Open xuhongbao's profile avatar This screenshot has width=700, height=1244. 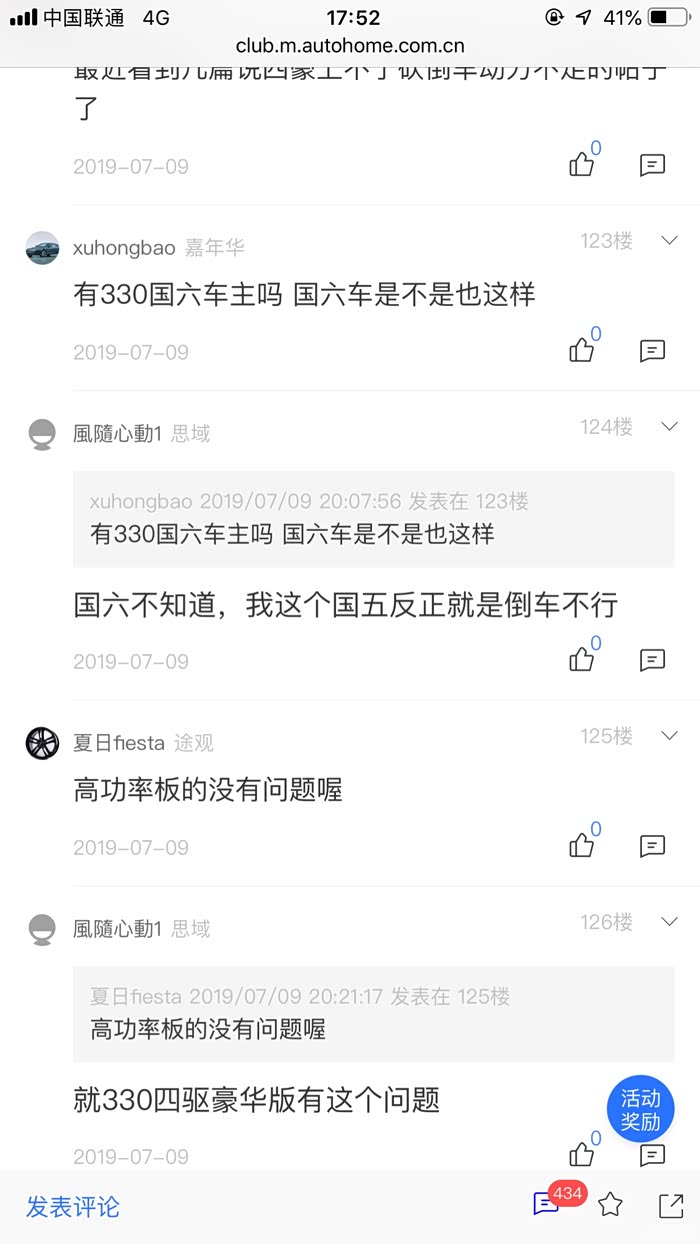pos(42,247)
